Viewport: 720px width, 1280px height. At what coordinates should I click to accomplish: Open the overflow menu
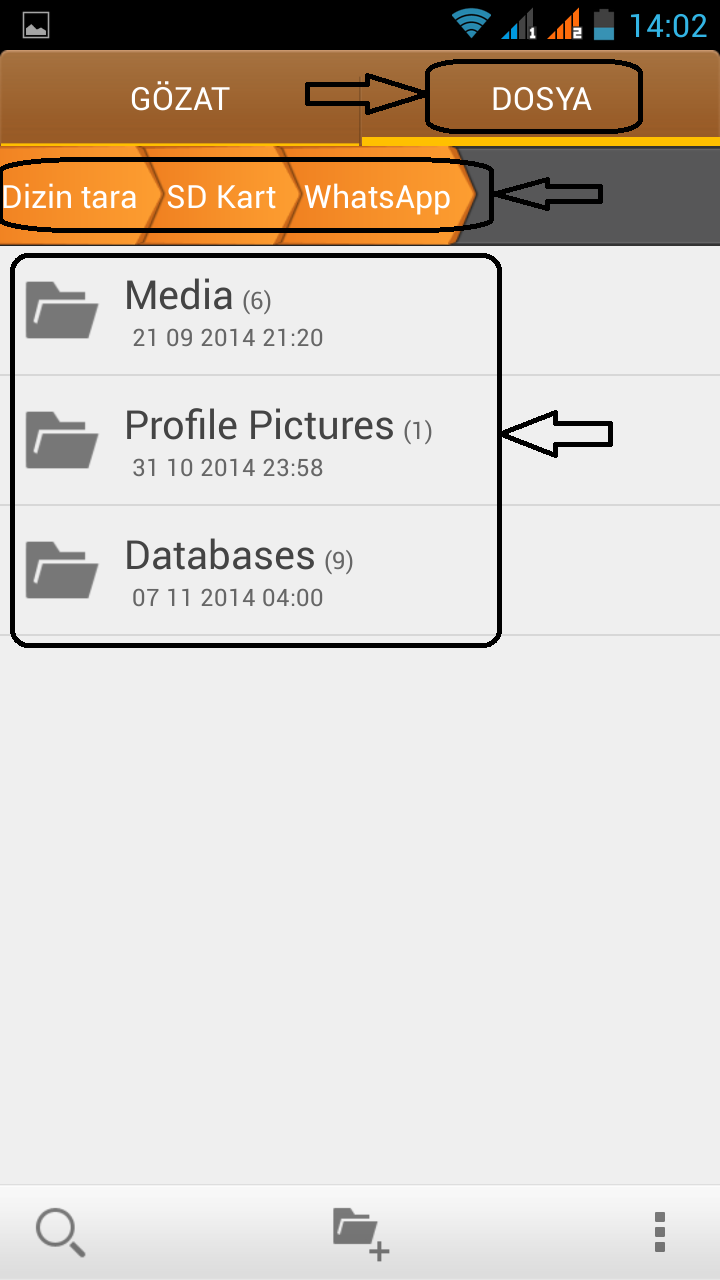pyautogui.click(x=659, y=1231)
